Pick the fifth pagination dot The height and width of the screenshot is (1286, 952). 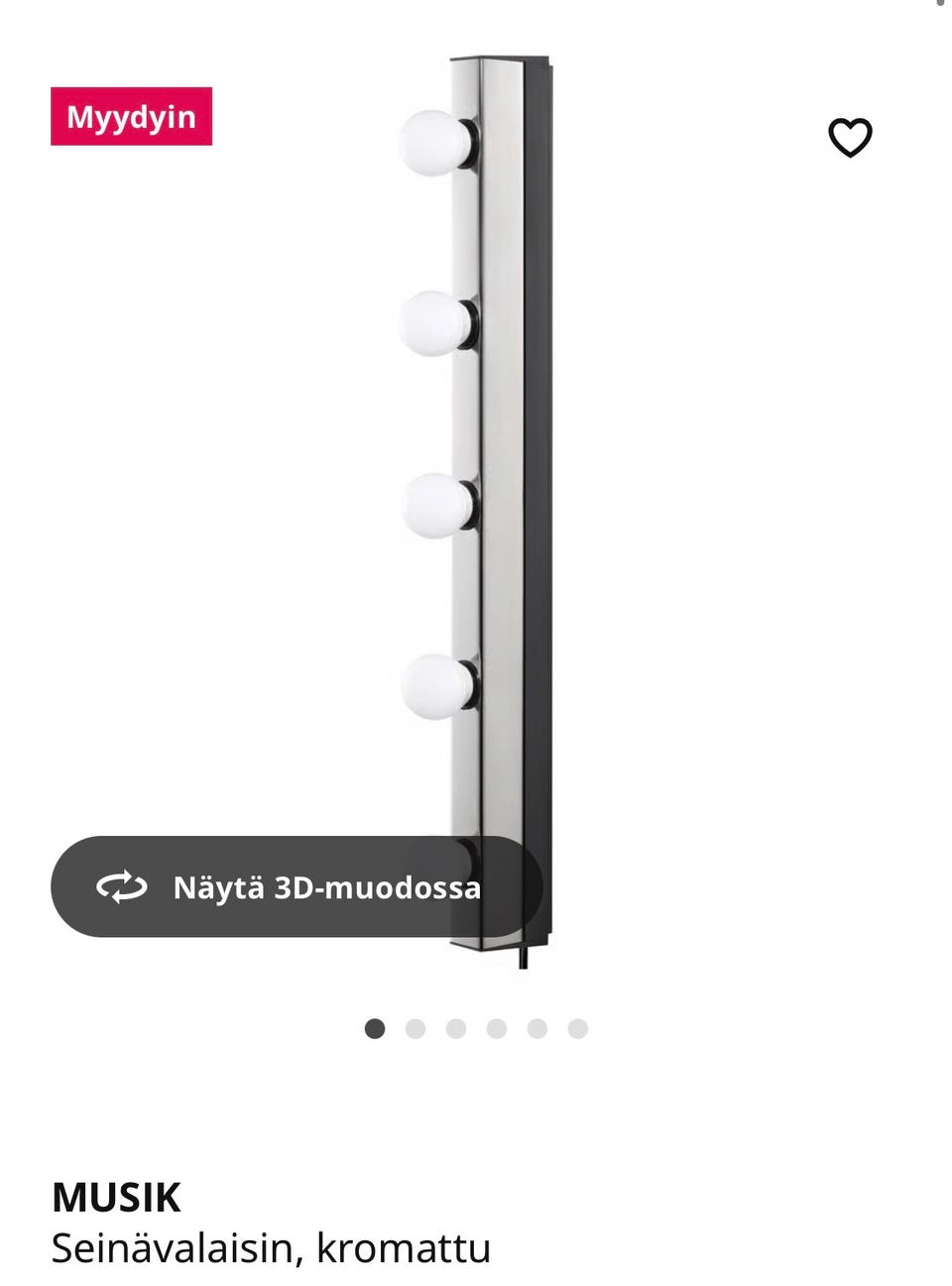pyautogui.click(x=537, y=1030)
